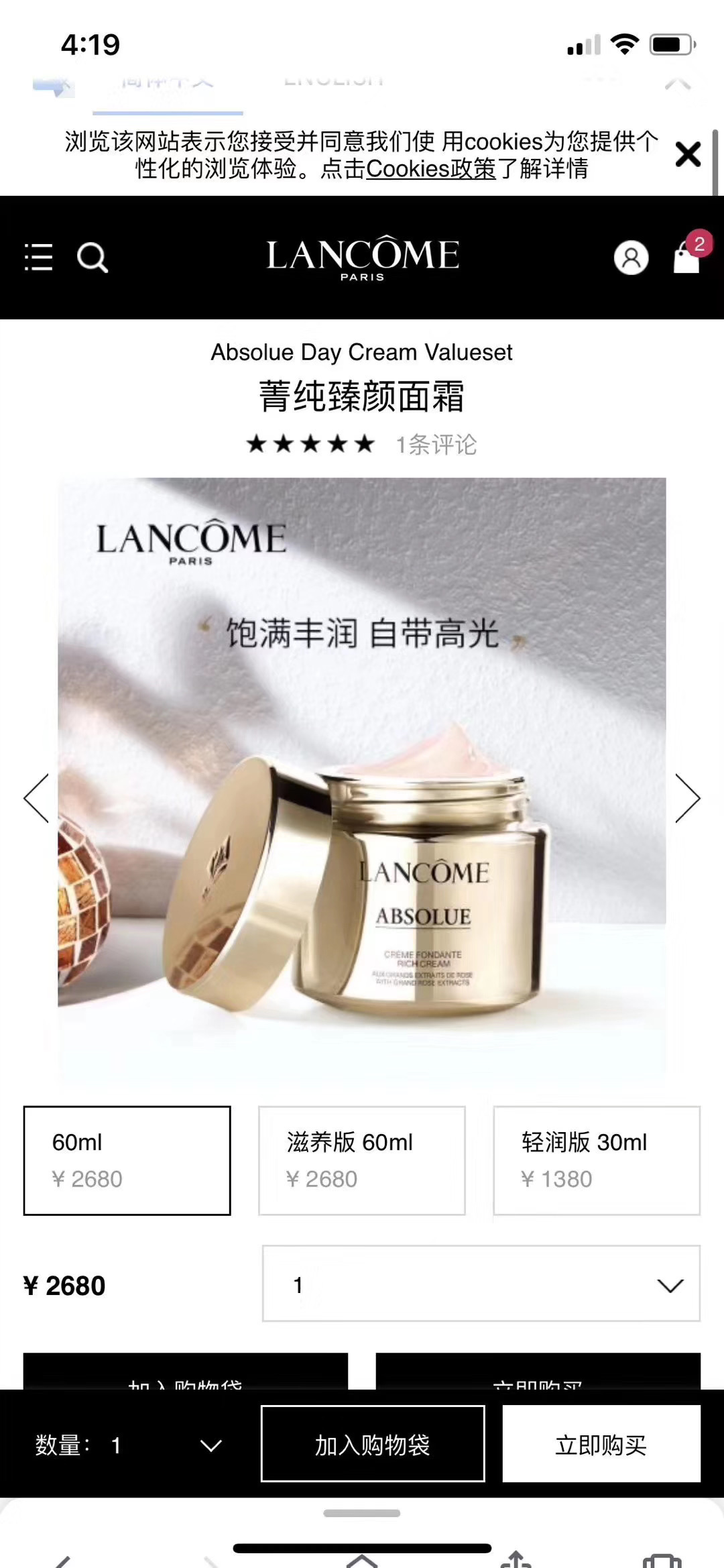Expand the quantity dropdown next to the ¥2680 price

tap(481, 1284)
